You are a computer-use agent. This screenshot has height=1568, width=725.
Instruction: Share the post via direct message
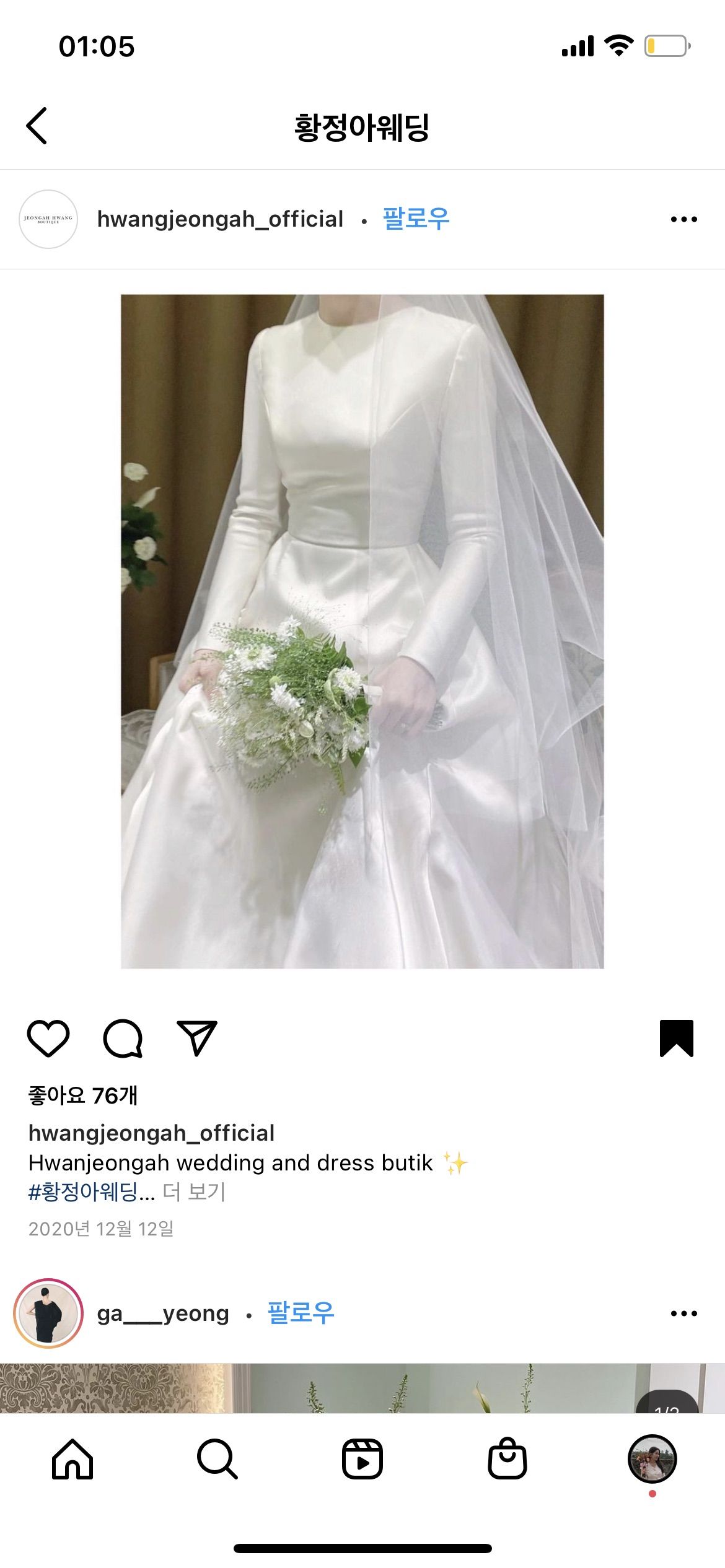pos(197,1038)
